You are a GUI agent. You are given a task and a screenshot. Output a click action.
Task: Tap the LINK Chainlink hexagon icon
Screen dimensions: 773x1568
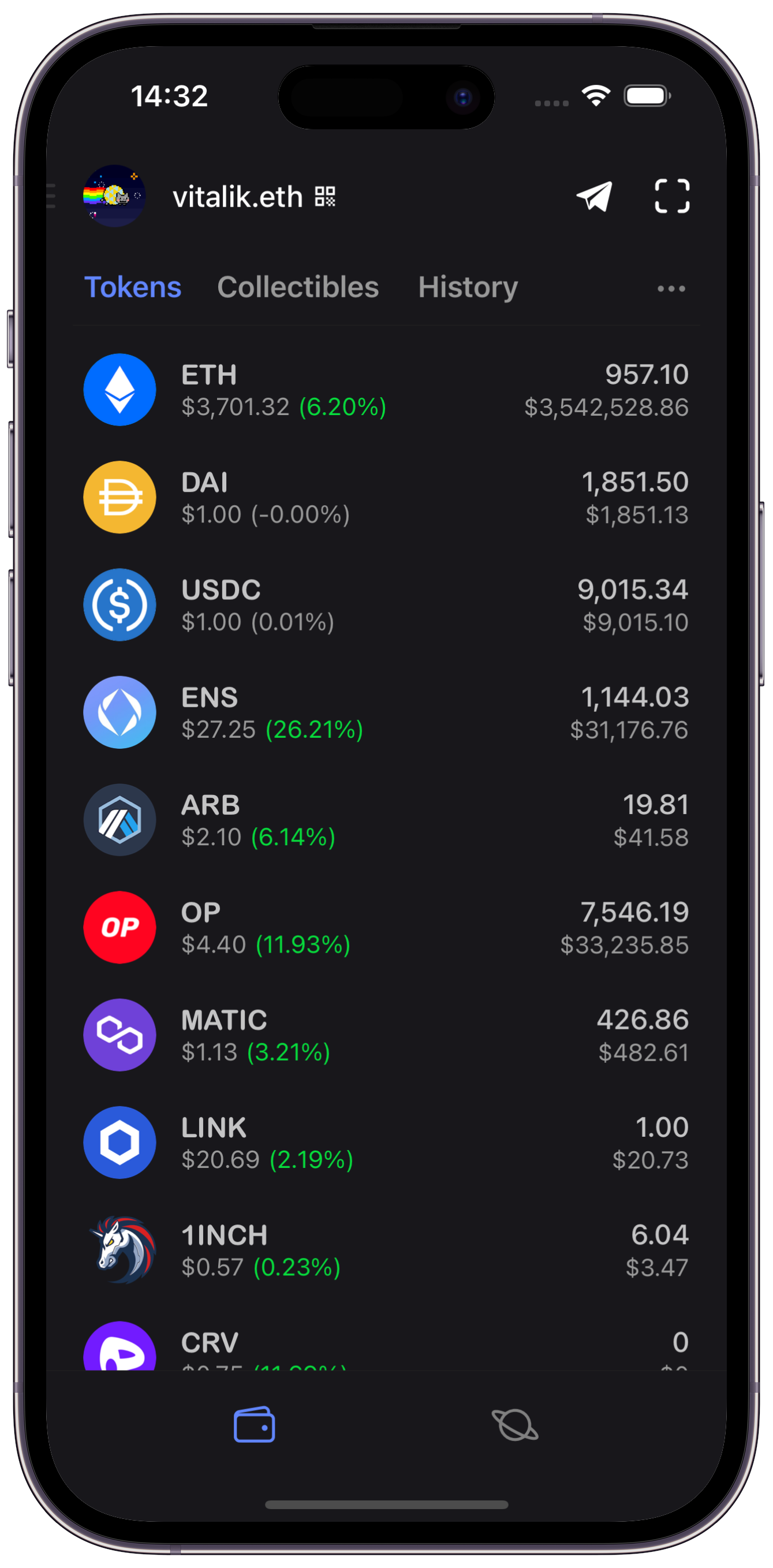coord(120,1142)
